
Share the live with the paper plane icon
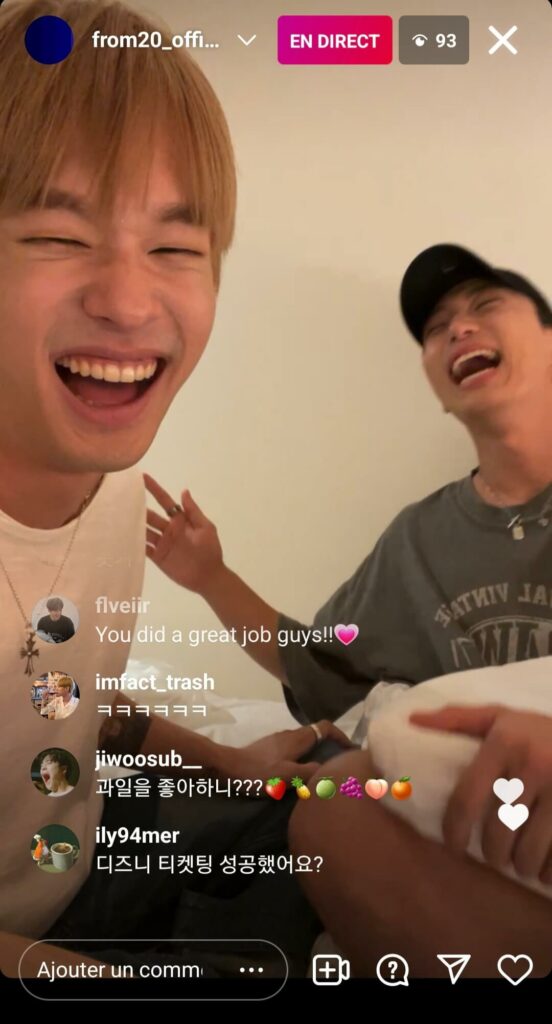(453, 969)
